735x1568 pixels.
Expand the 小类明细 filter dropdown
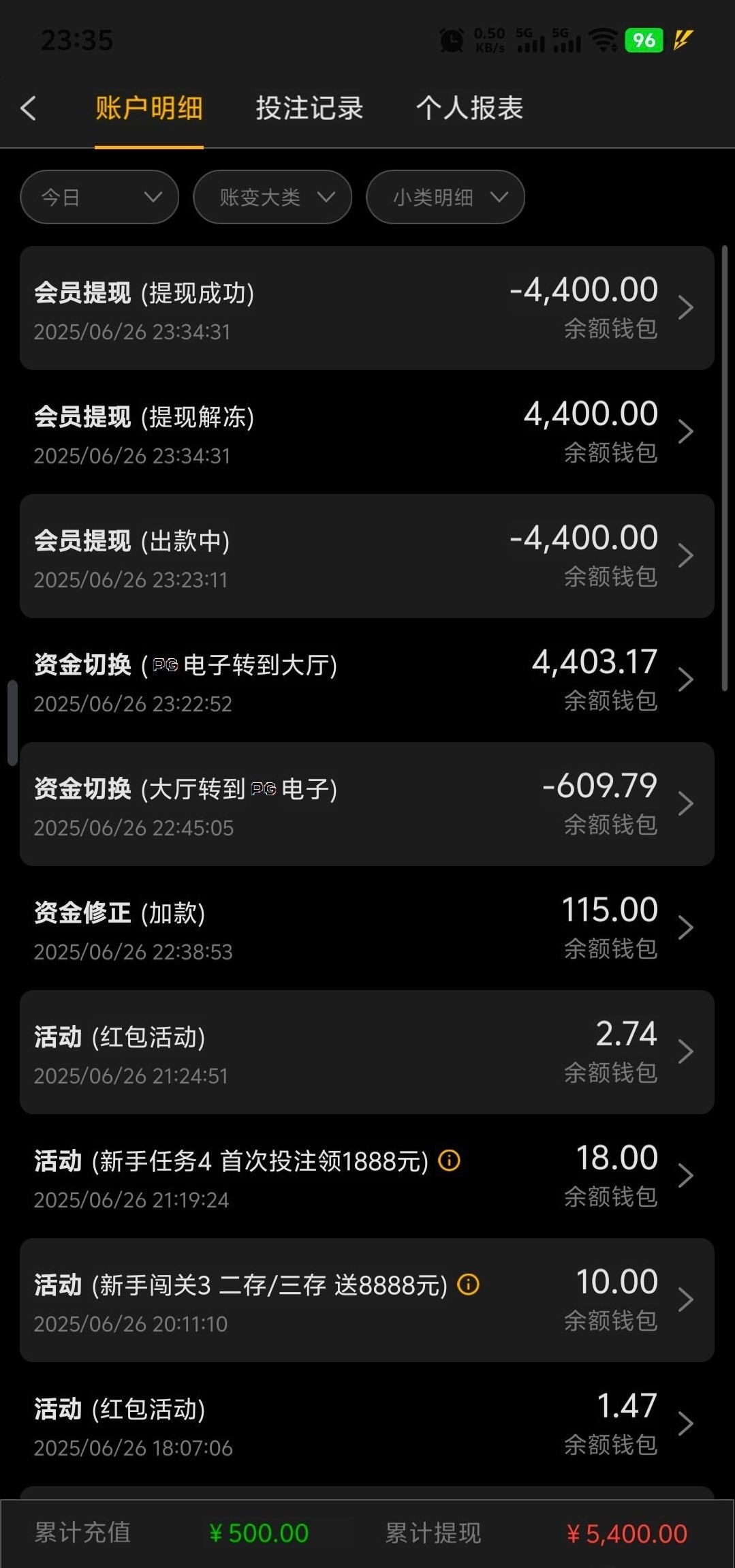click(445, 197)
